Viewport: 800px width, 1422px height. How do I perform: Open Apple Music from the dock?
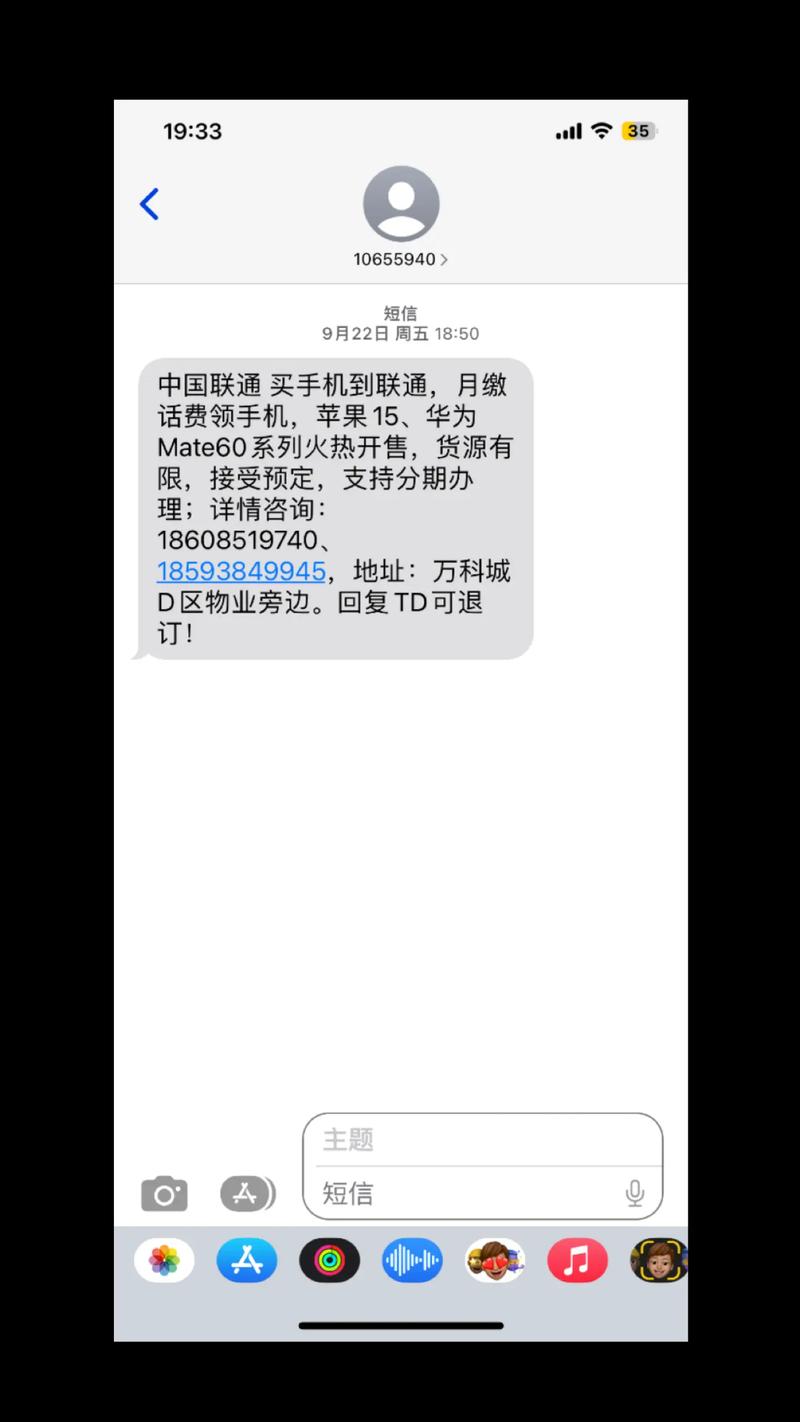577,1261
